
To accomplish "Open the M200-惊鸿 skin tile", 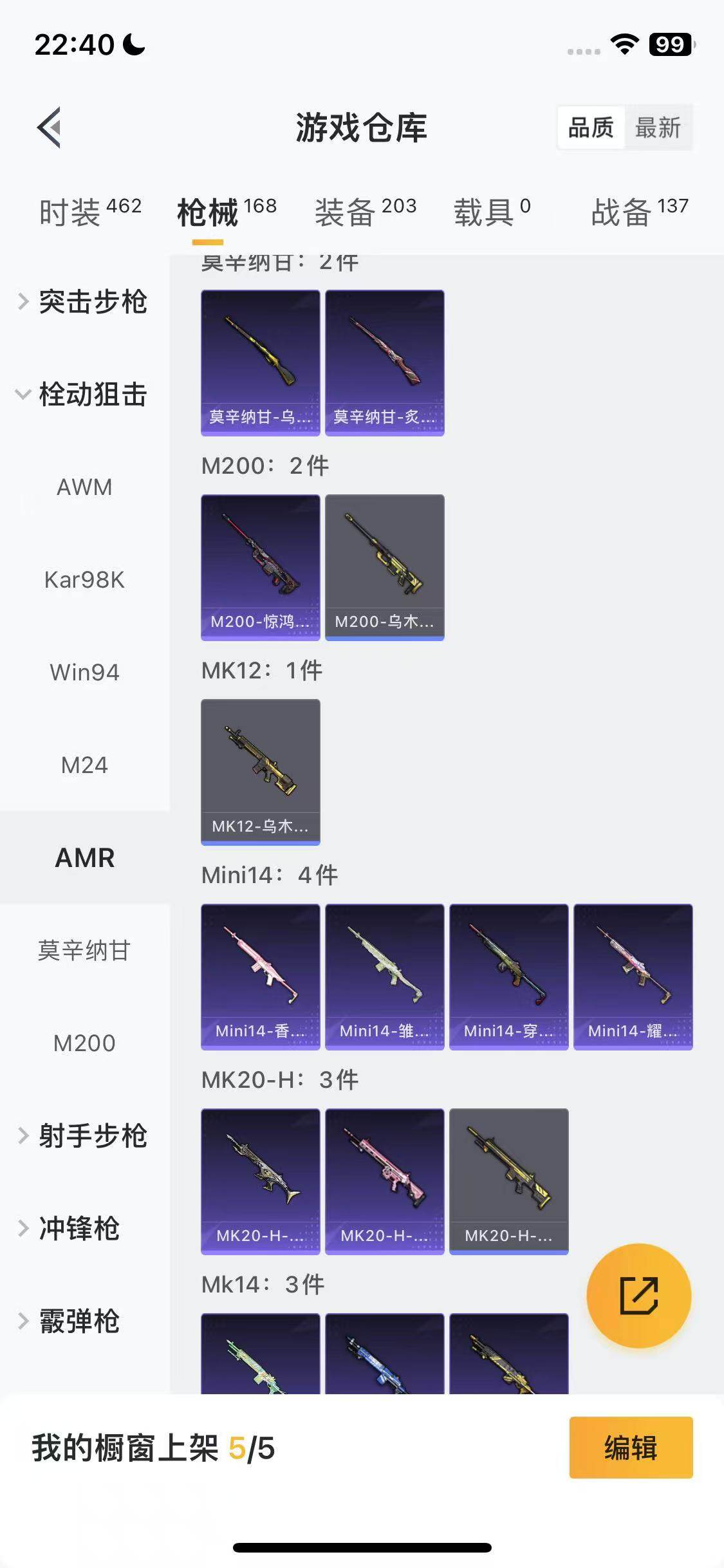I will point(260,567).
